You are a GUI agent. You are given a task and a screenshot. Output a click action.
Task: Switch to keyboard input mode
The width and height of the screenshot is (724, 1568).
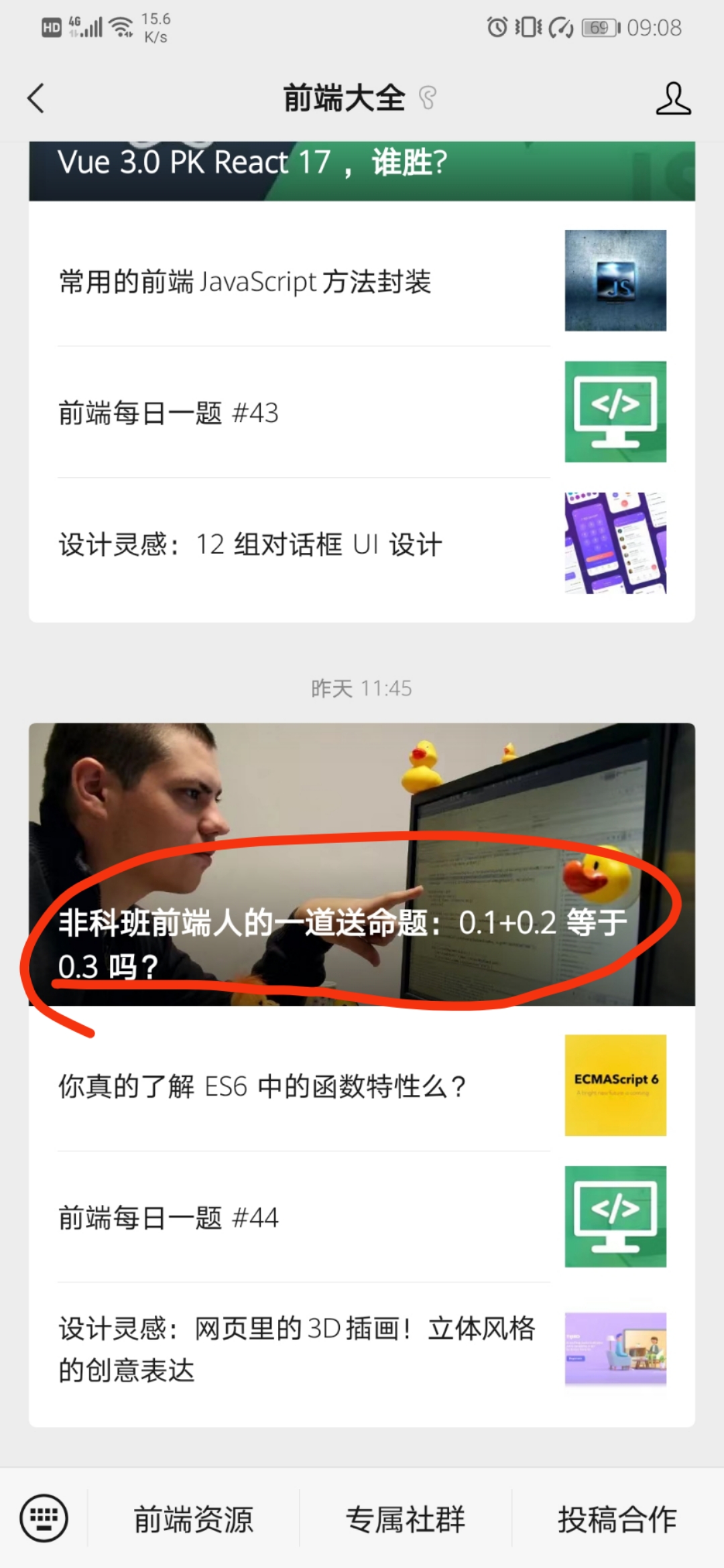click(44, 1518)
